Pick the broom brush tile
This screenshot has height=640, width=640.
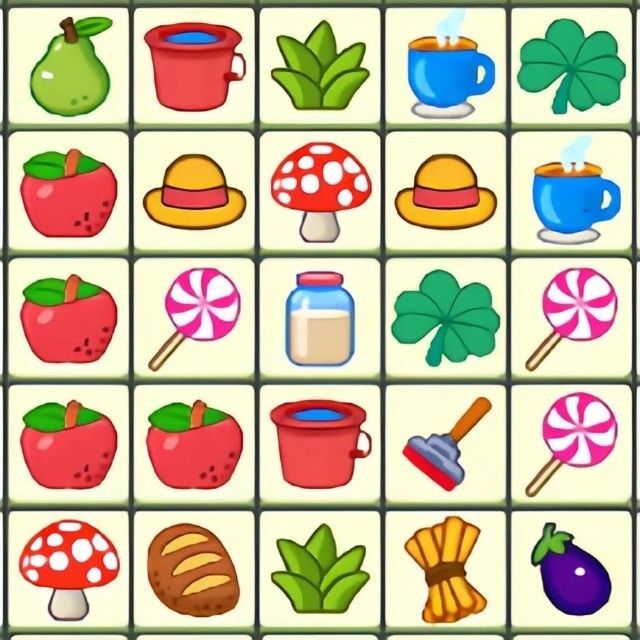pos(445,442)
